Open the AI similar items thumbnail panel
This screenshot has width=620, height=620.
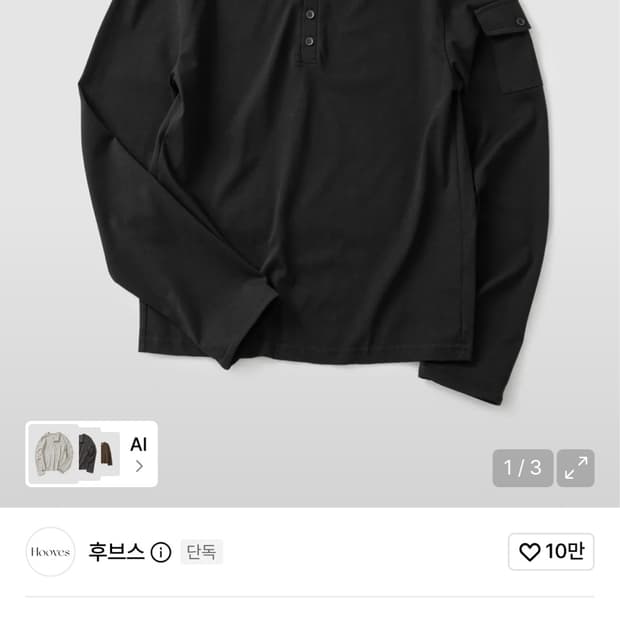(x=91, y=454)
